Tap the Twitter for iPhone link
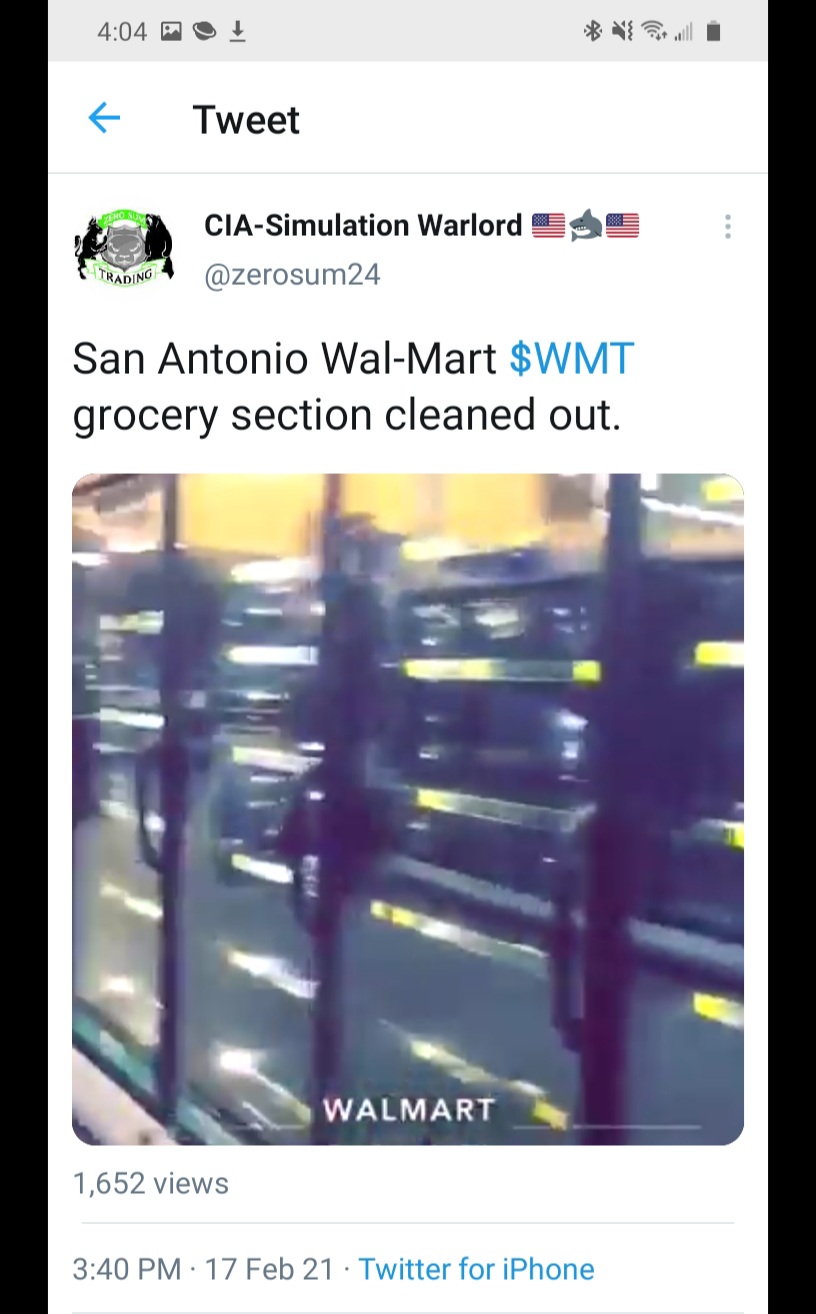This screenshot has width=816, height=1314. [x=476, y=1269]
